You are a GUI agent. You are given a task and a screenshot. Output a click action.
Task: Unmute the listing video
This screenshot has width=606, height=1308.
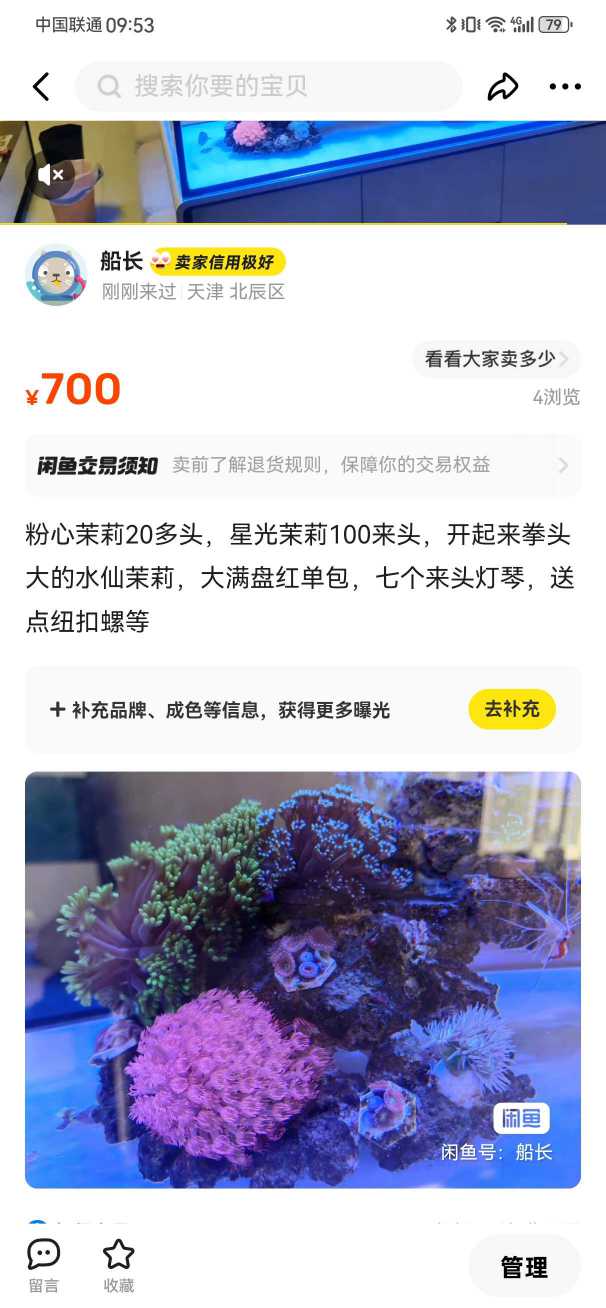coord(51,175)
